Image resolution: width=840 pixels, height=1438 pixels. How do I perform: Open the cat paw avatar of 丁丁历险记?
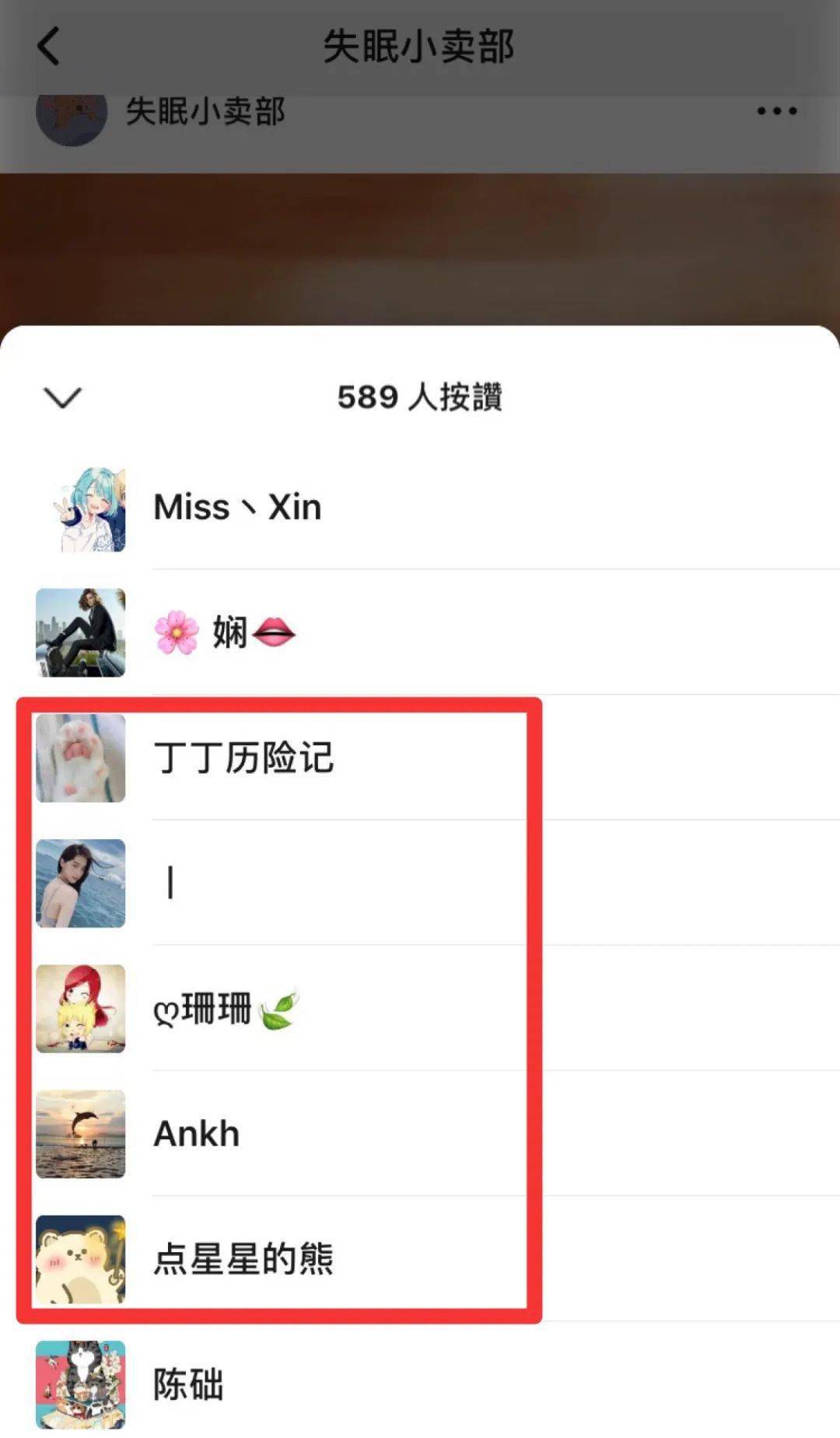pos(81,758)
